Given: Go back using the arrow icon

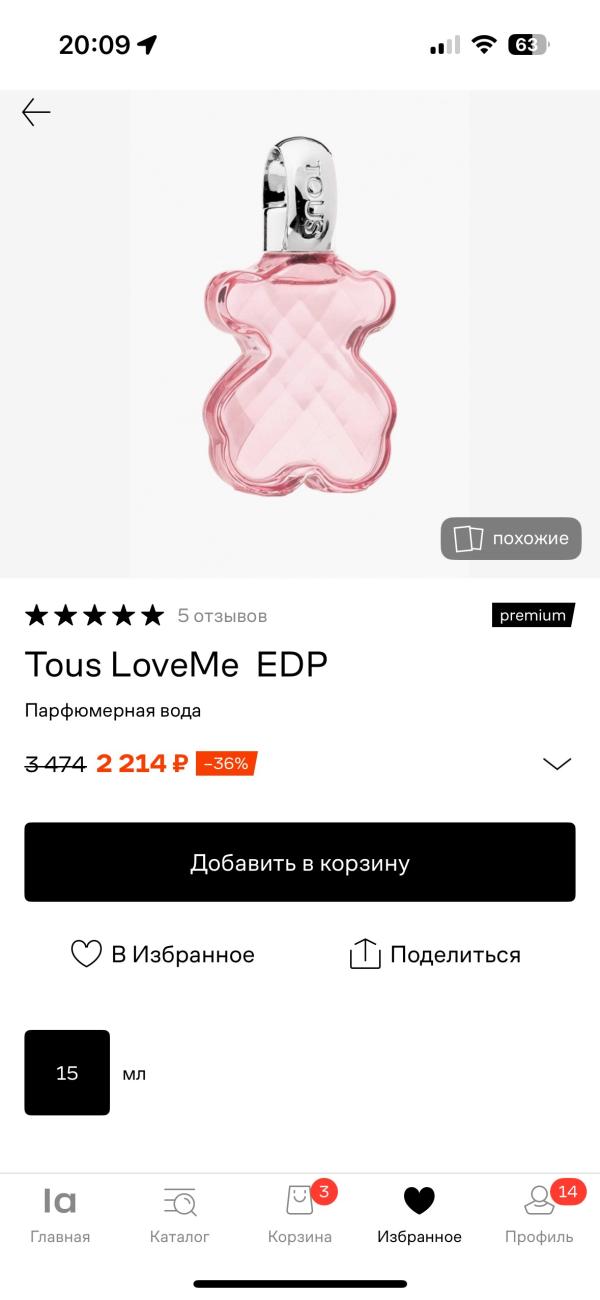Looking at the screenshot, I should (x=36, y=112).
